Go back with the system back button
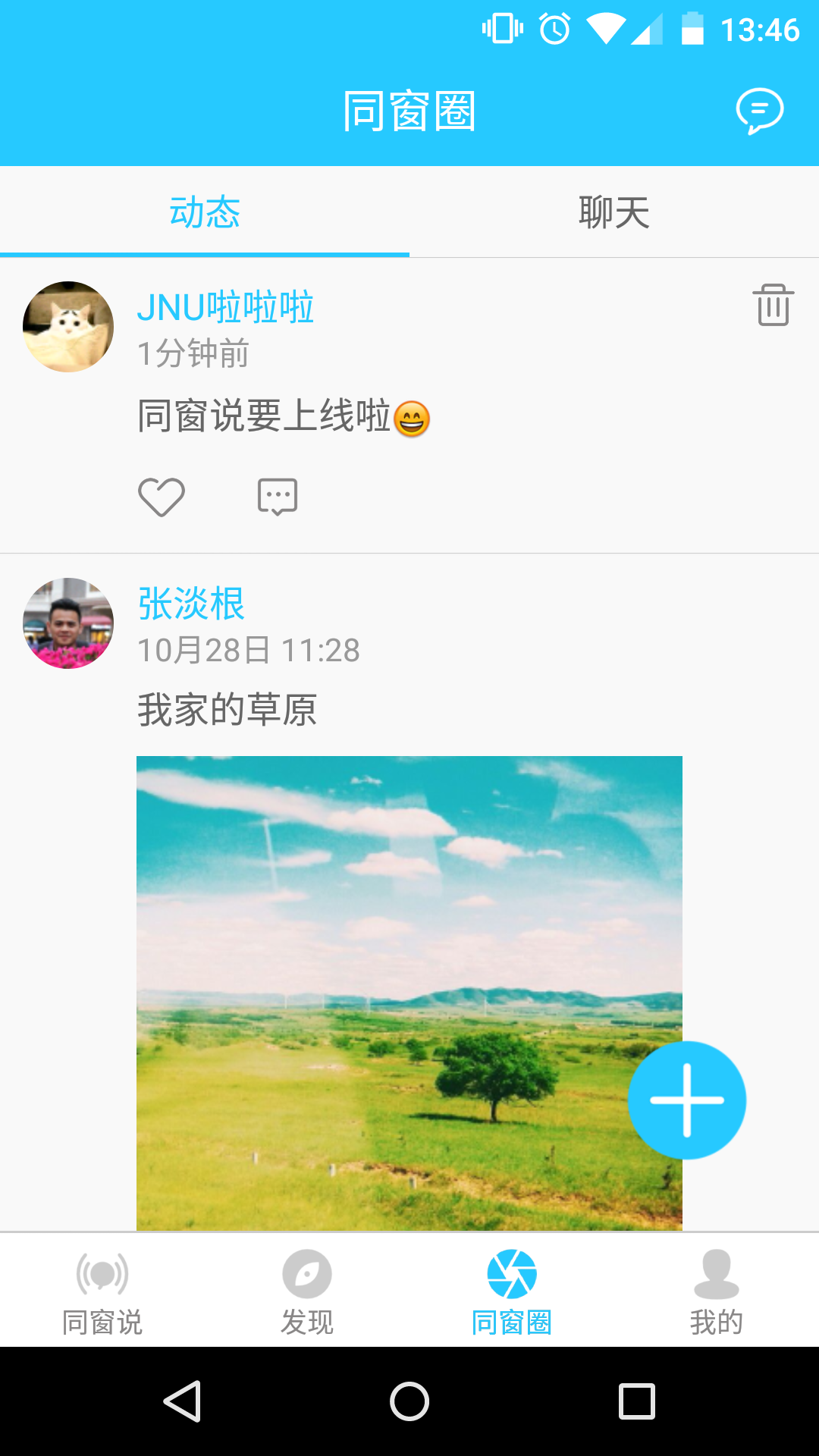The height and width of the screenshot is (1456, 819). 182,1401
